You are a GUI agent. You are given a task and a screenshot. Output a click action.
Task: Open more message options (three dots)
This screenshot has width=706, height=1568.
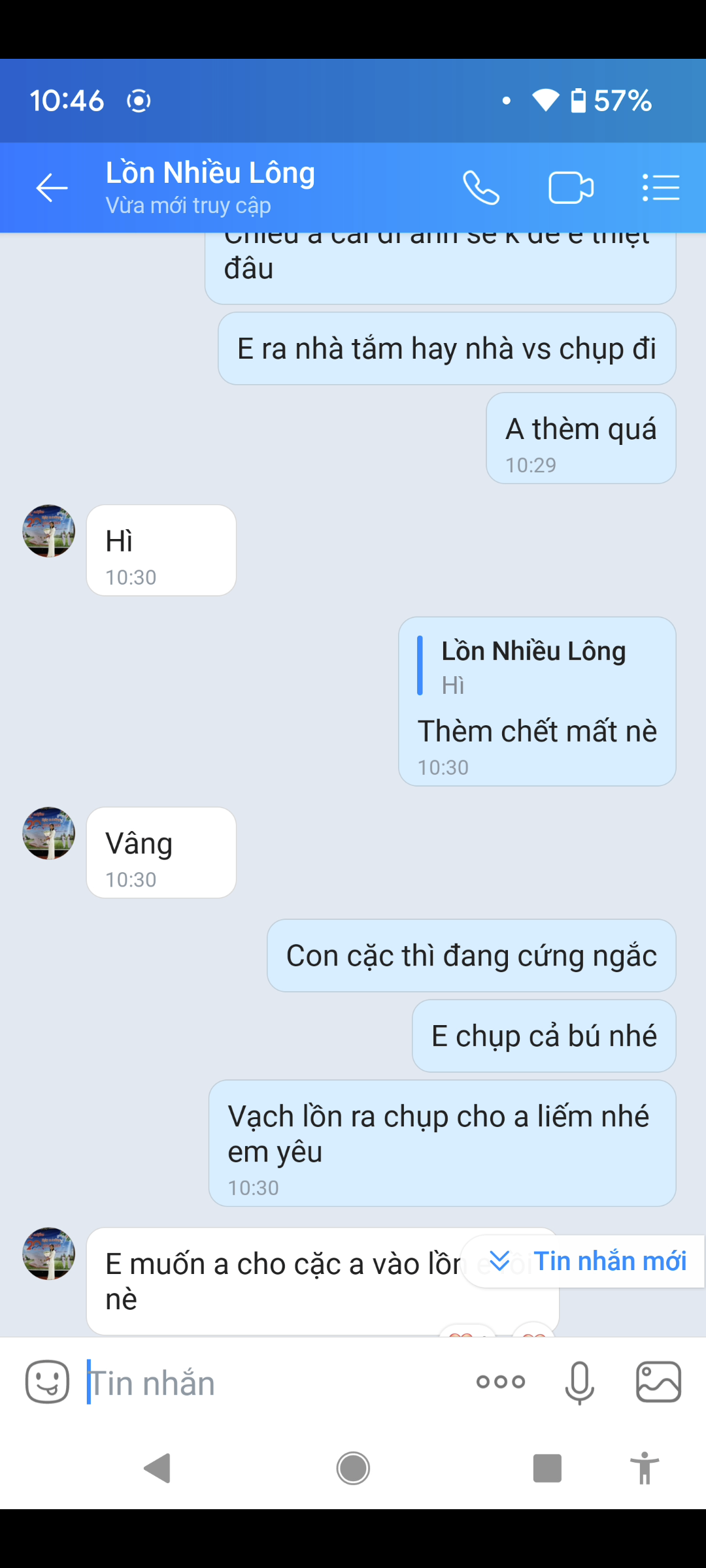[x=501, y=1381]
